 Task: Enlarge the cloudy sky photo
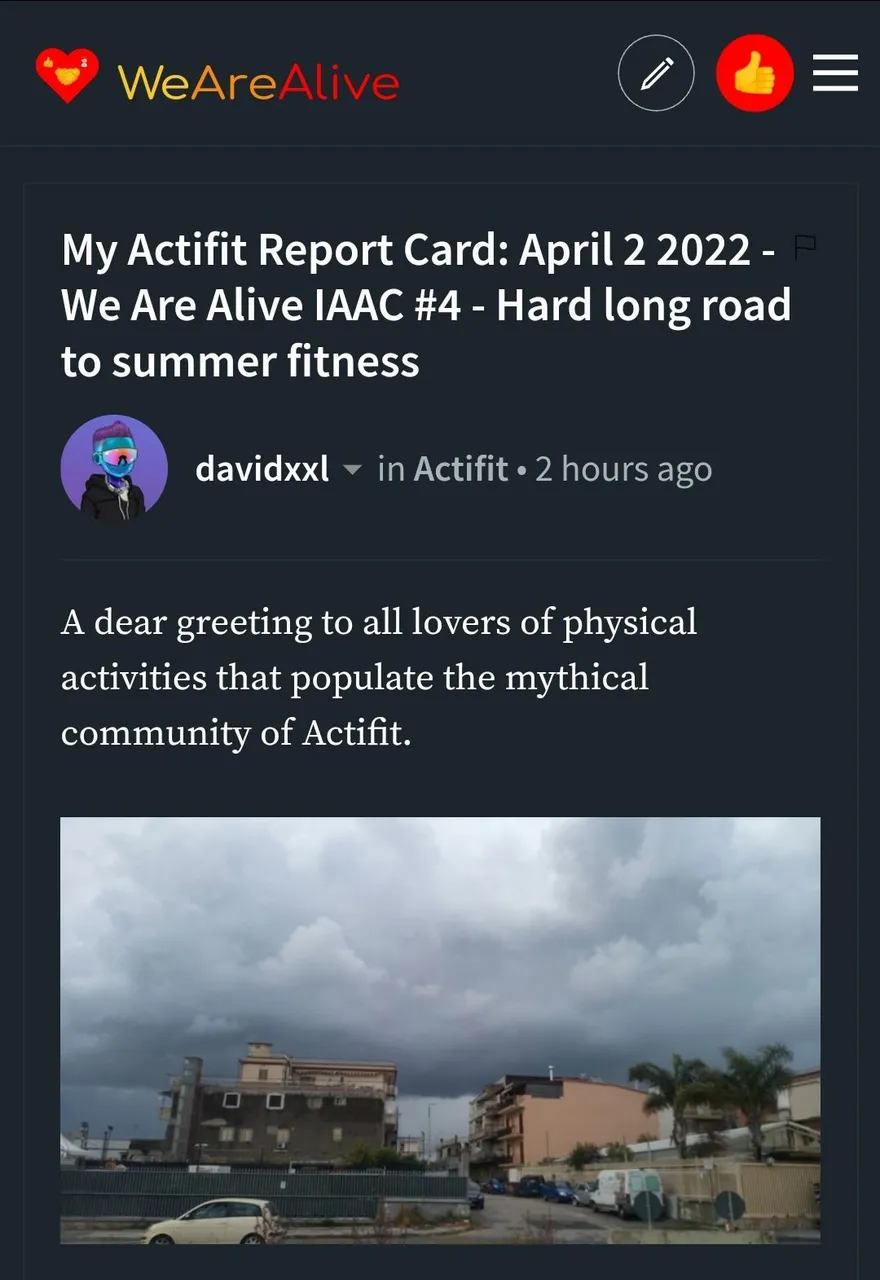coord(440,1030)
